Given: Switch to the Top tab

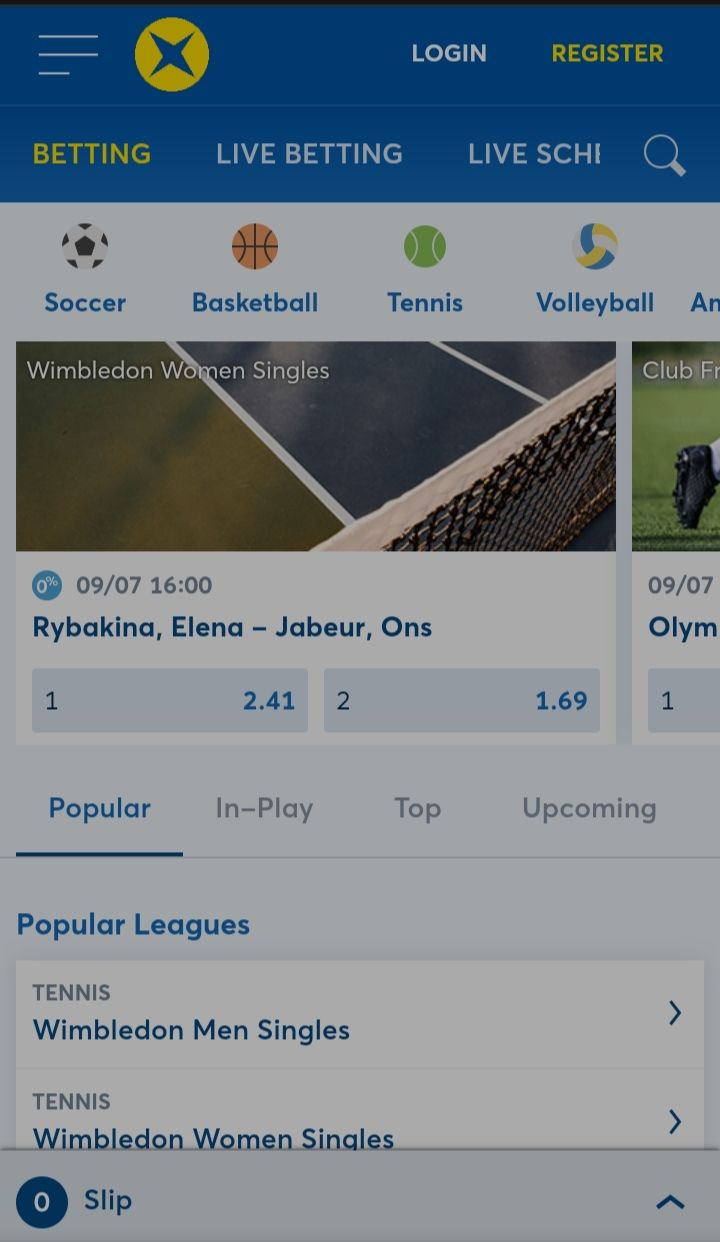Looking at the screenshot, I should 417,808.
